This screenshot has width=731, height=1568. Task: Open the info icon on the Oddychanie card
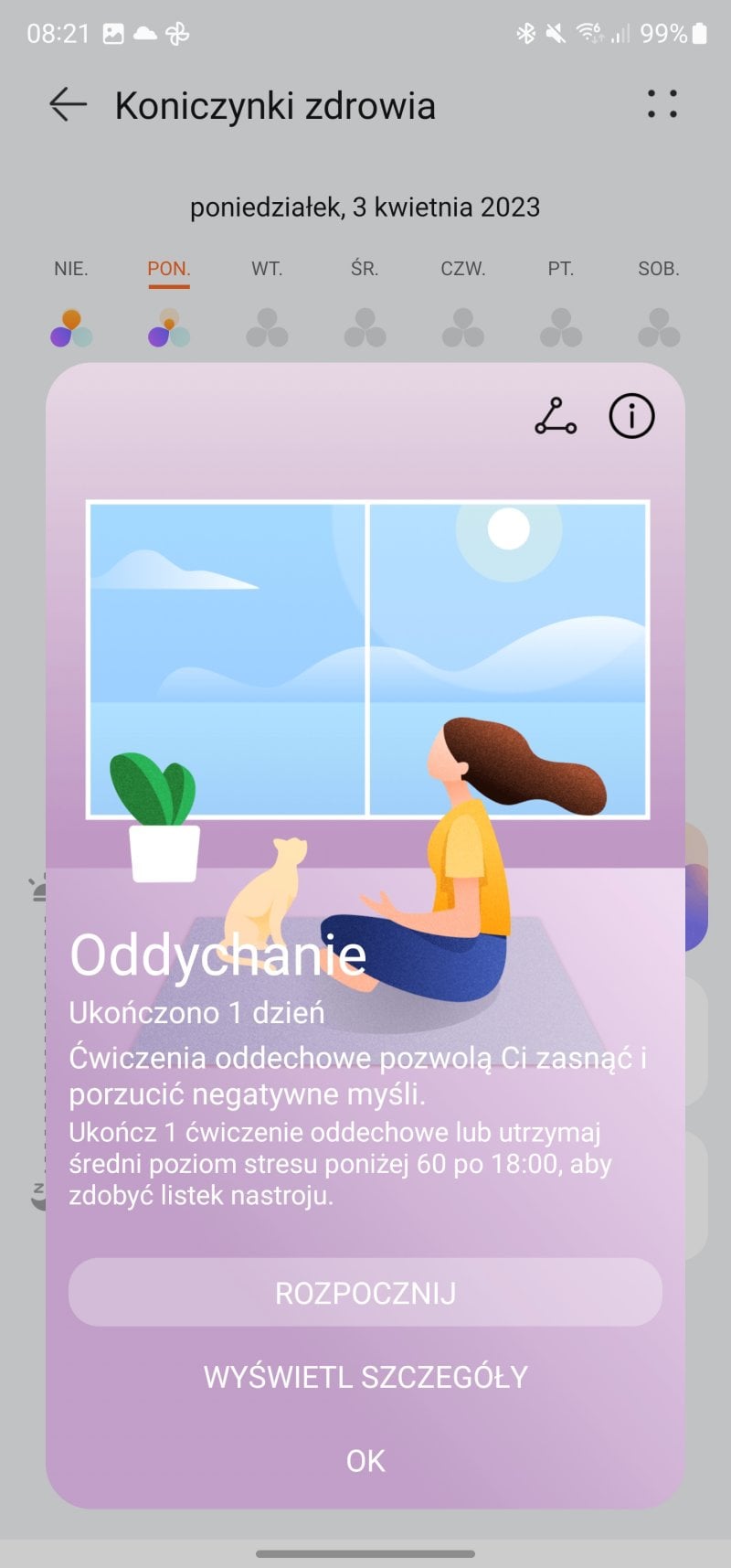[x=631, y=417]
